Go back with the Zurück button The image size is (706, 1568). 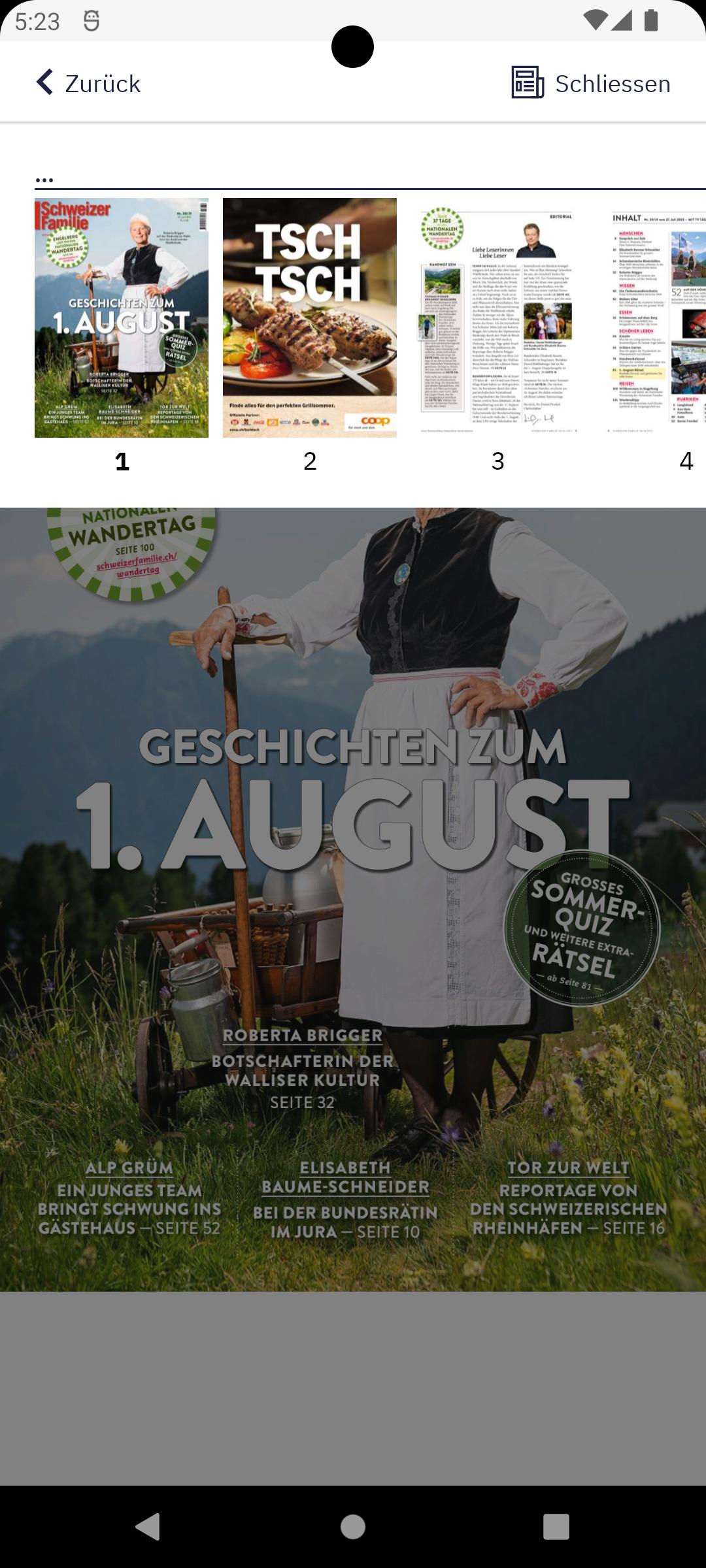(88, 84)
